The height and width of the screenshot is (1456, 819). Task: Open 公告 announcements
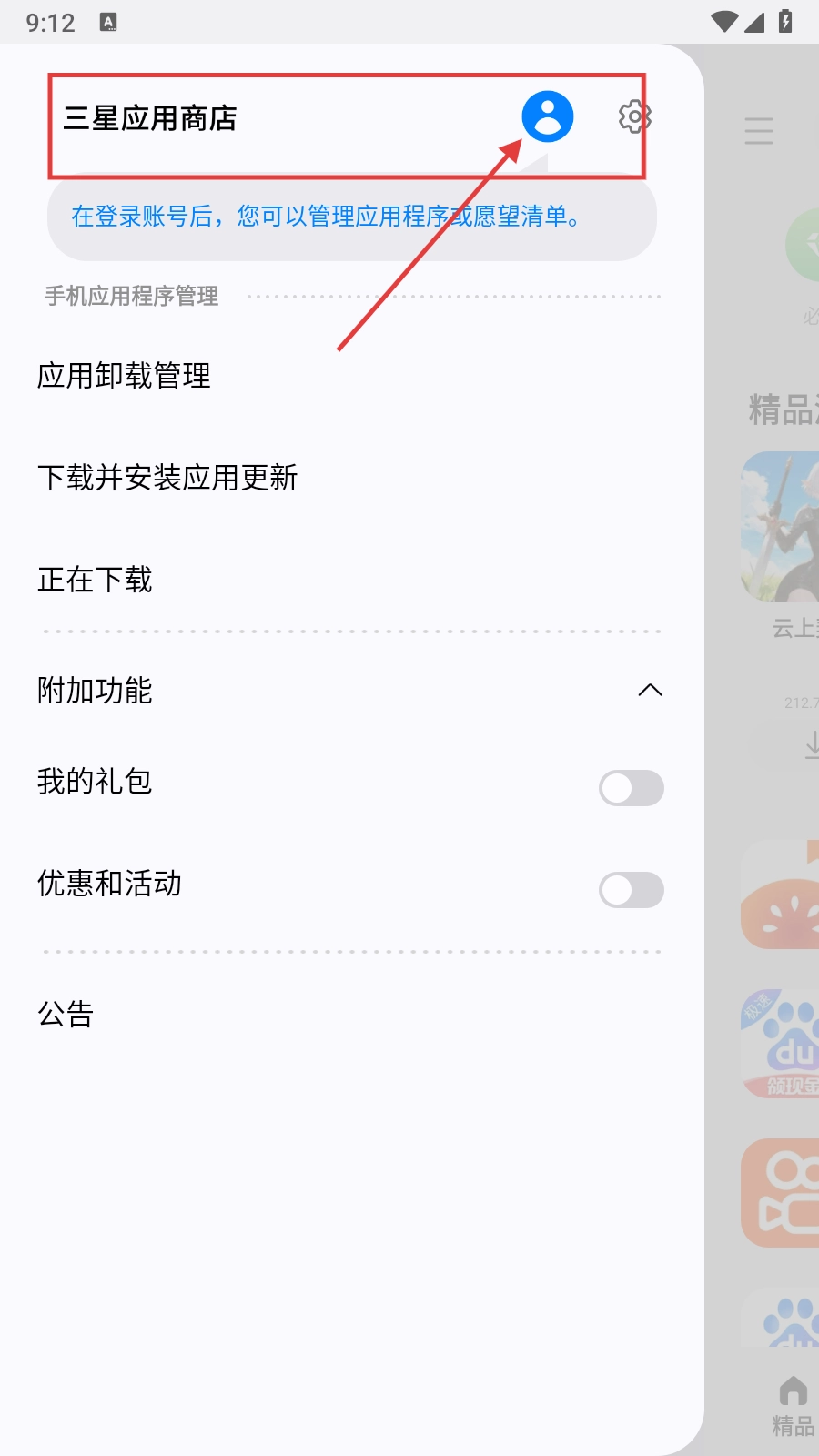point(66,1014)
